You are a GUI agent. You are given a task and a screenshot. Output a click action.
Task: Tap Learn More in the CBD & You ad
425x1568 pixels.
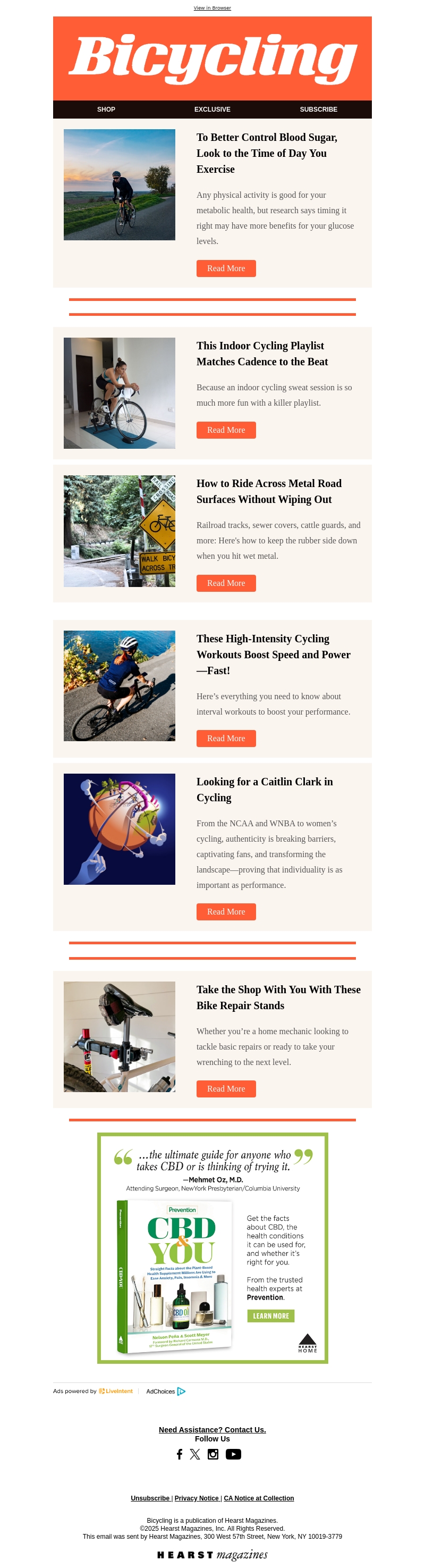pyautogui.click(x=270, y=1316)
